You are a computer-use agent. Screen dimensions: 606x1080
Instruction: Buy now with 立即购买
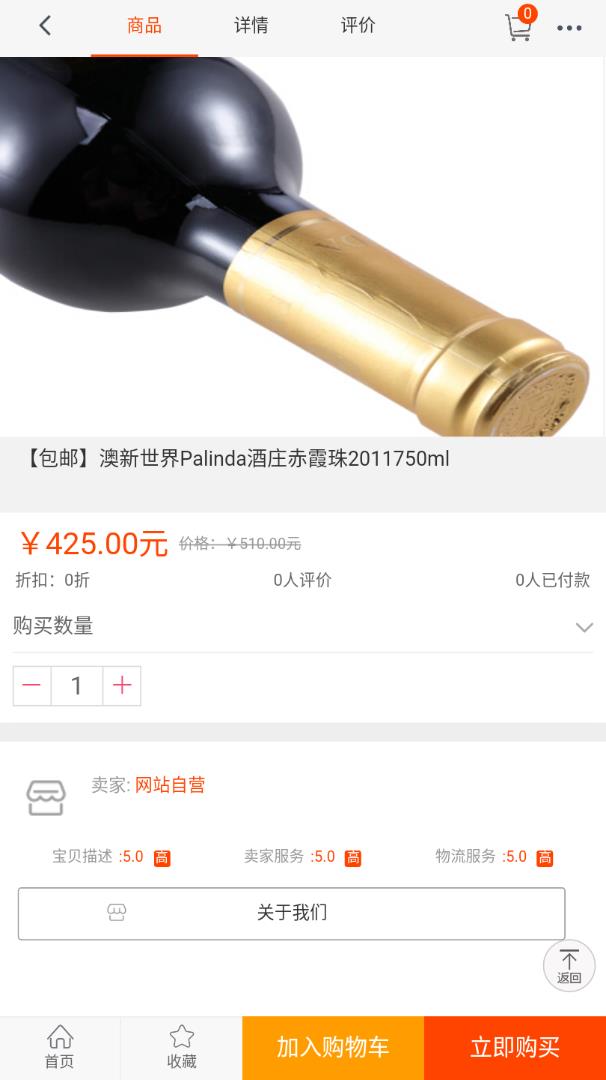coord(515,1048)
